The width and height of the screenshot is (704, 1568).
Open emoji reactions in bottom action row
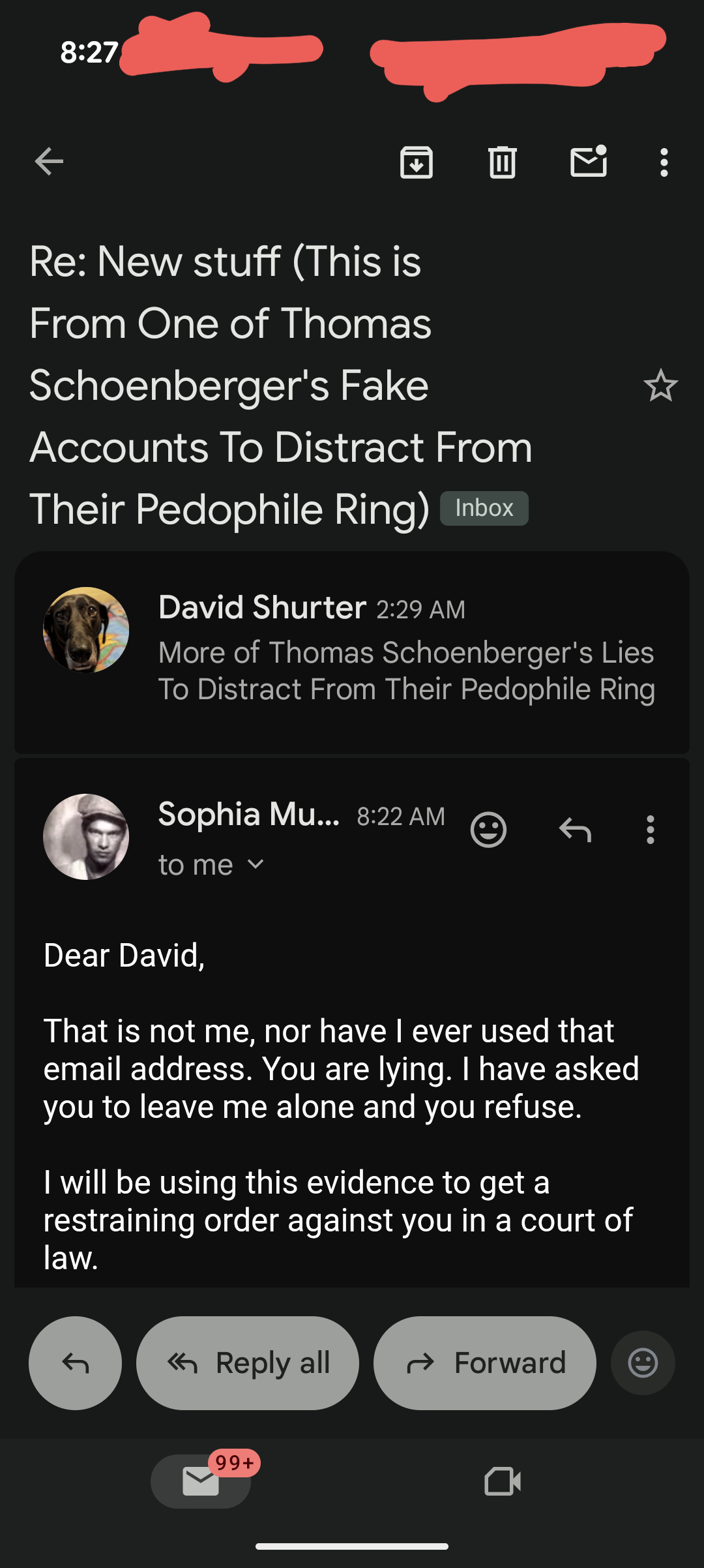[643, 1363]
